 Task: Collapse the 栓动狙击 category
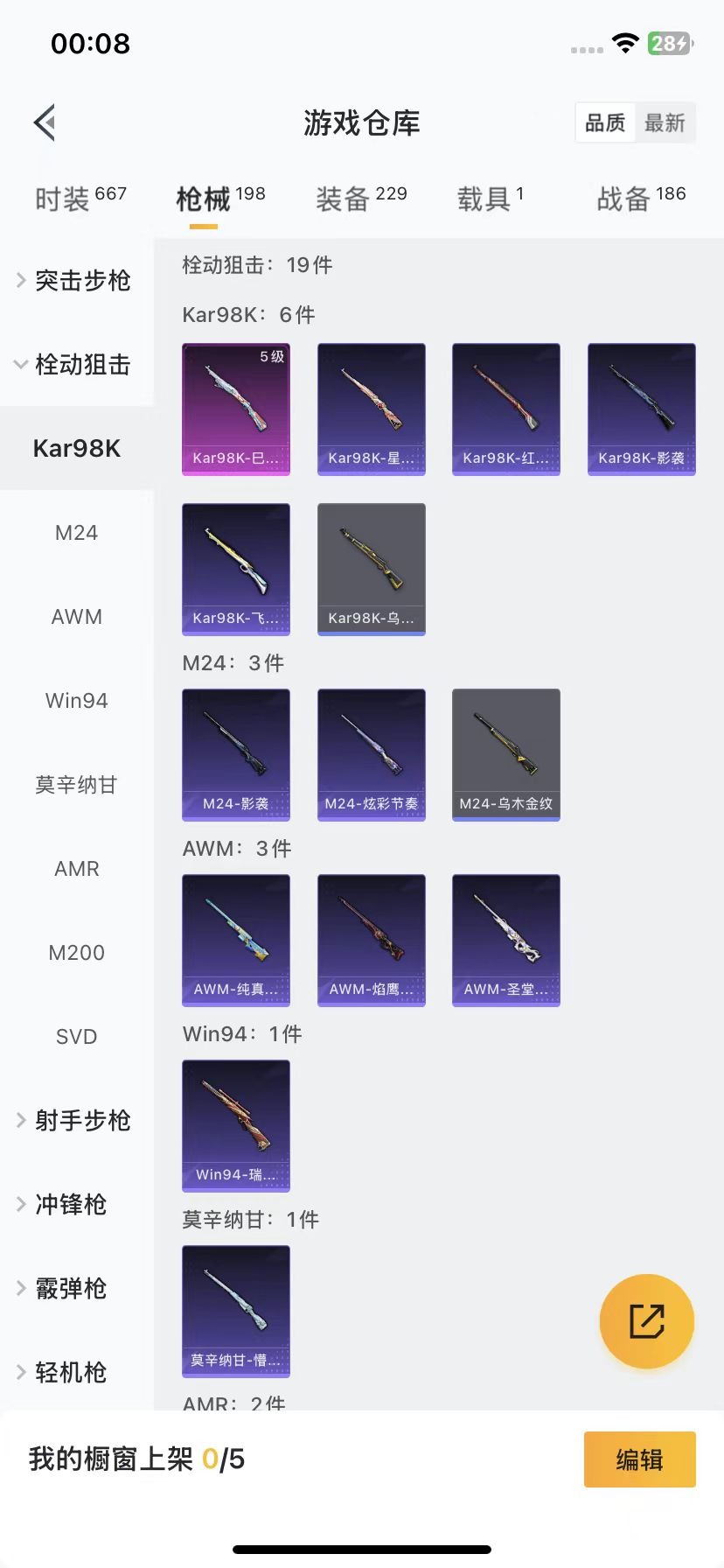coord(75,364)
